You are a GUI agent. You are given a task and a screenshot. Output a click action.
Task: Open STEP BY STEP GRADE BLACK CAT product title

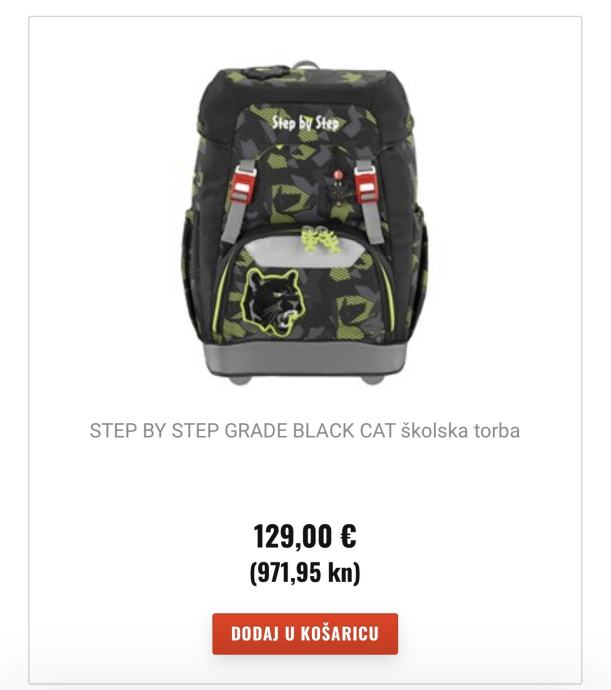(305, 431)
